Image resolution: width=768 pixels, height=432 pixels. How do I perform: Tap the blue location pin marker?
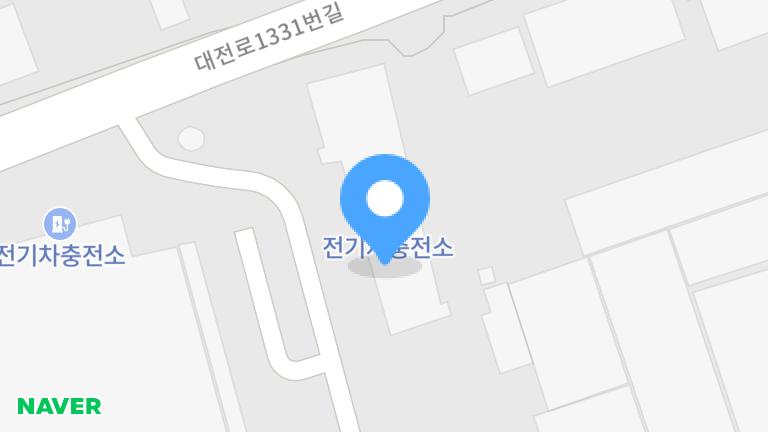coord(385,201)
